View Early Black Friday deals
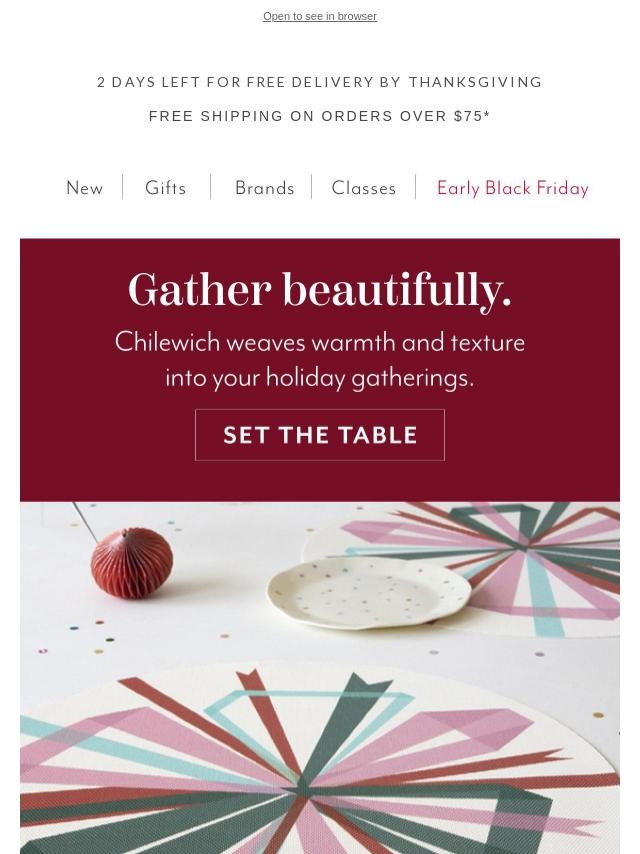Screen dimensions: 640x854 click(x=512, y=188)
